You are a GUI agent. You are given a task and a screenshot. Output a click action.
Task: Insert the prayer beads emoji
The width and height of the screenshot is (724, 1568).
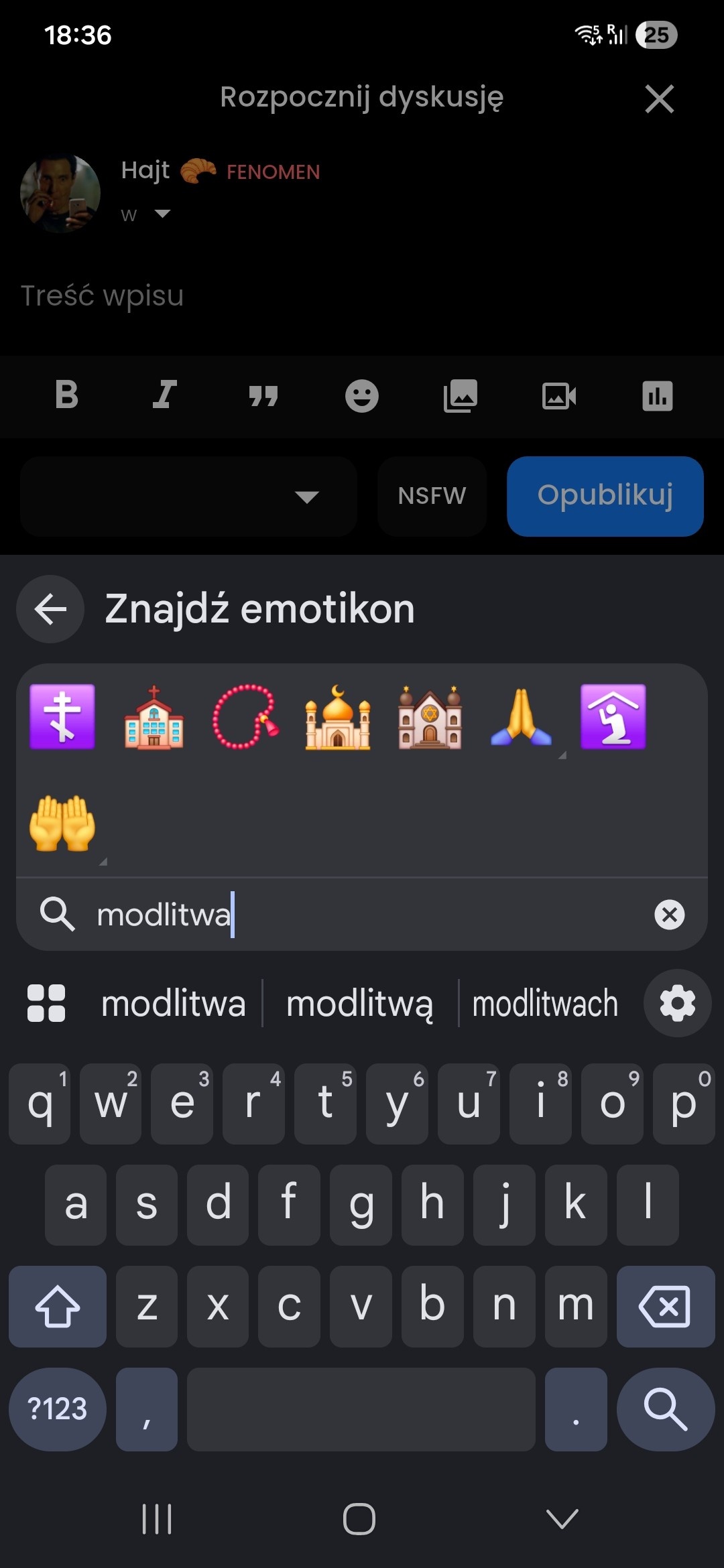245,718
